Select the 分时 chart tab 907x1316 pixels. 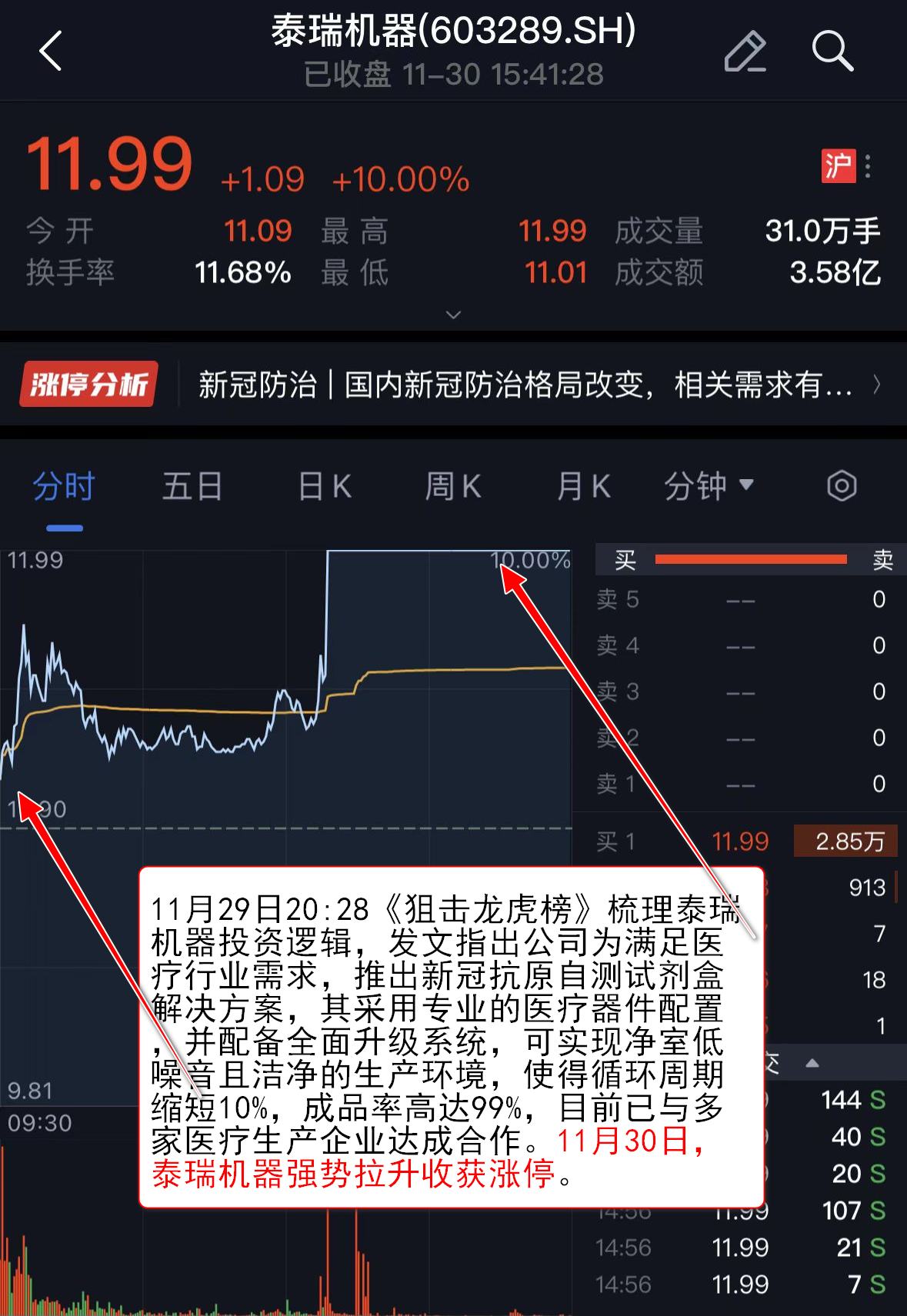(64, 487)
